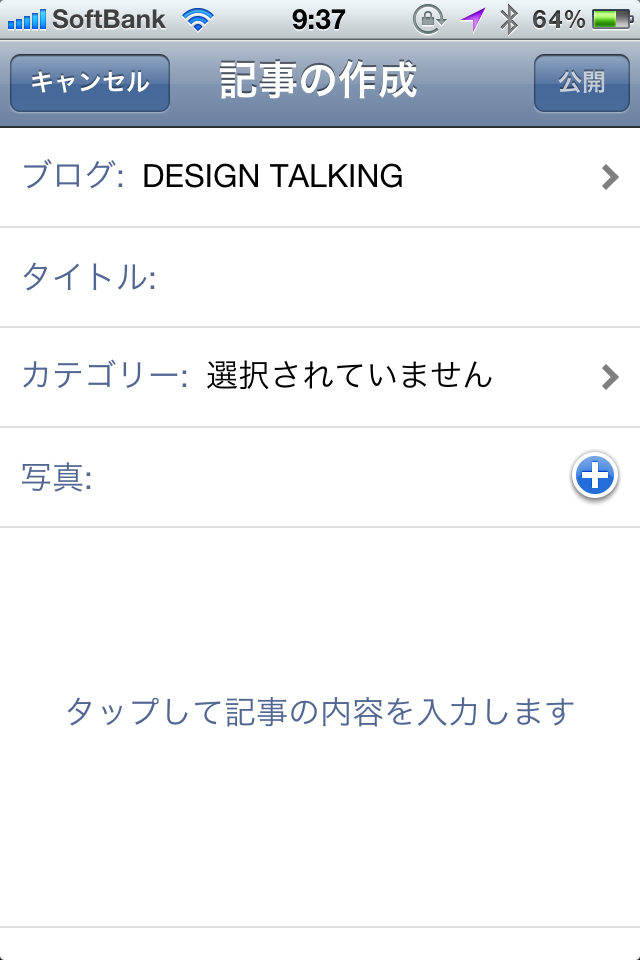Viewport: 640px width, 960px height.
Task: Open the ブログ DESIGN TALKING selector row
Action: 320,177
